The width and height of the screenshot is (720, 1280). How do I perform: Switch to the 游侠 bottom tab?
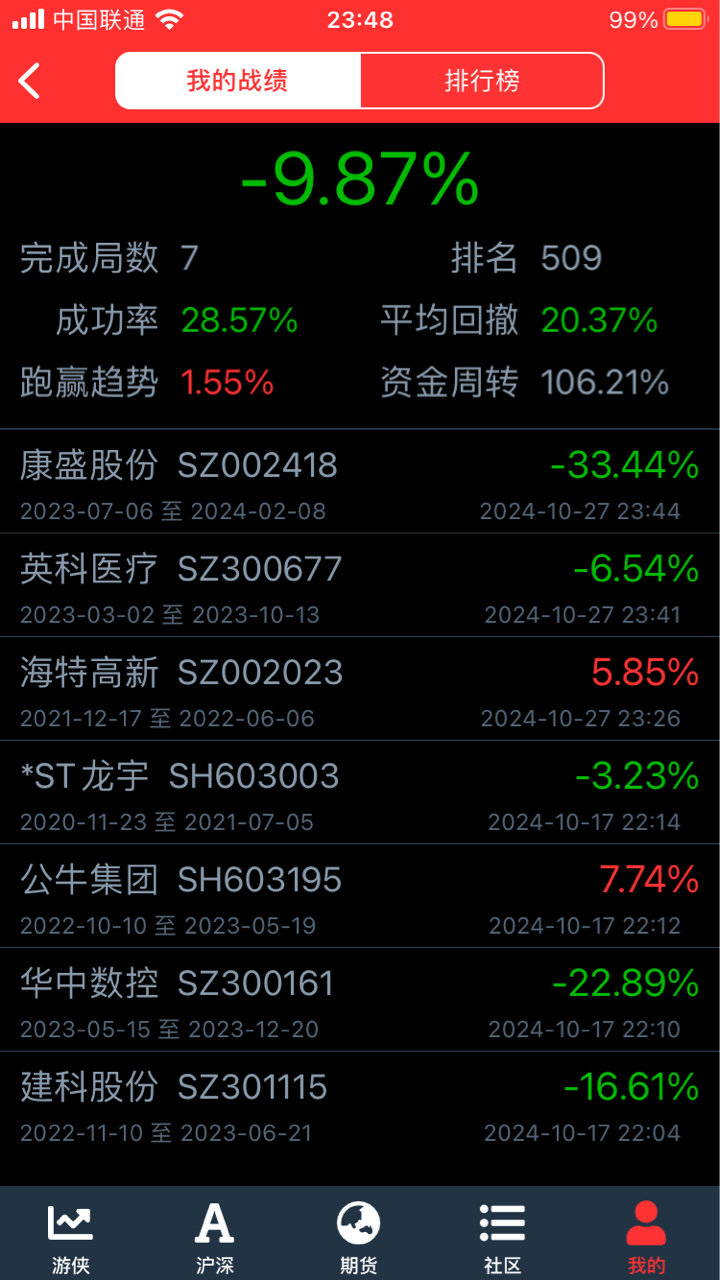[x=71, y=1237]
